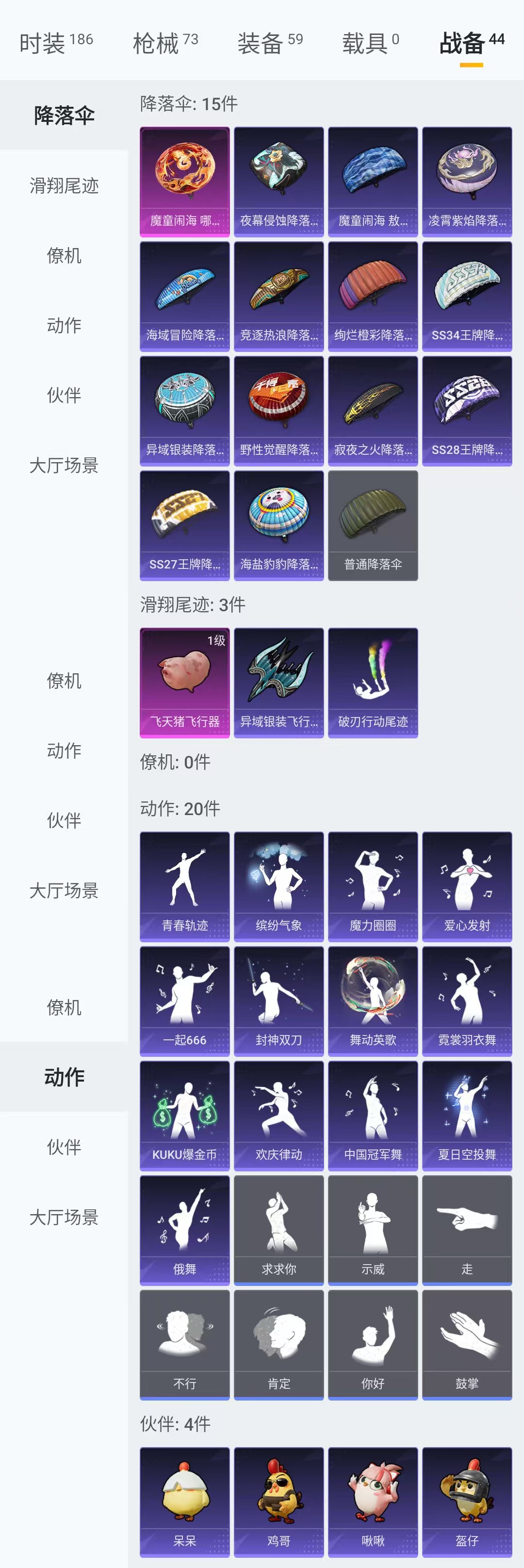This screenshot has width=524, height=1568.
Task: Jump to 滑翔尾迹 in the side menu
Action: 64,185
